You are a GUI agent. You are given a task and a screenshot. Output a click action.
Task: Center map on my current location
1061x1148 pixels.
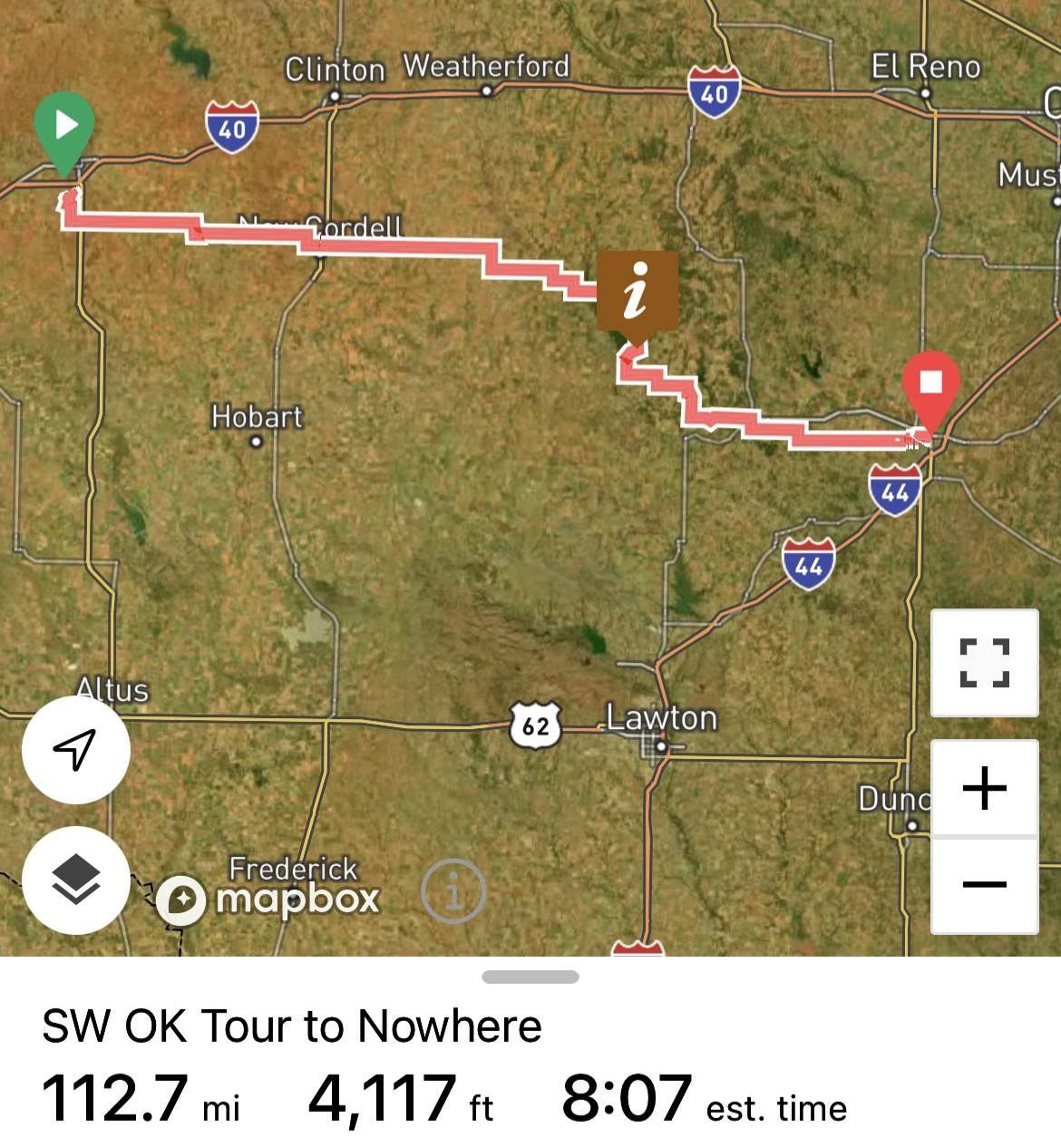coord(76,750)
